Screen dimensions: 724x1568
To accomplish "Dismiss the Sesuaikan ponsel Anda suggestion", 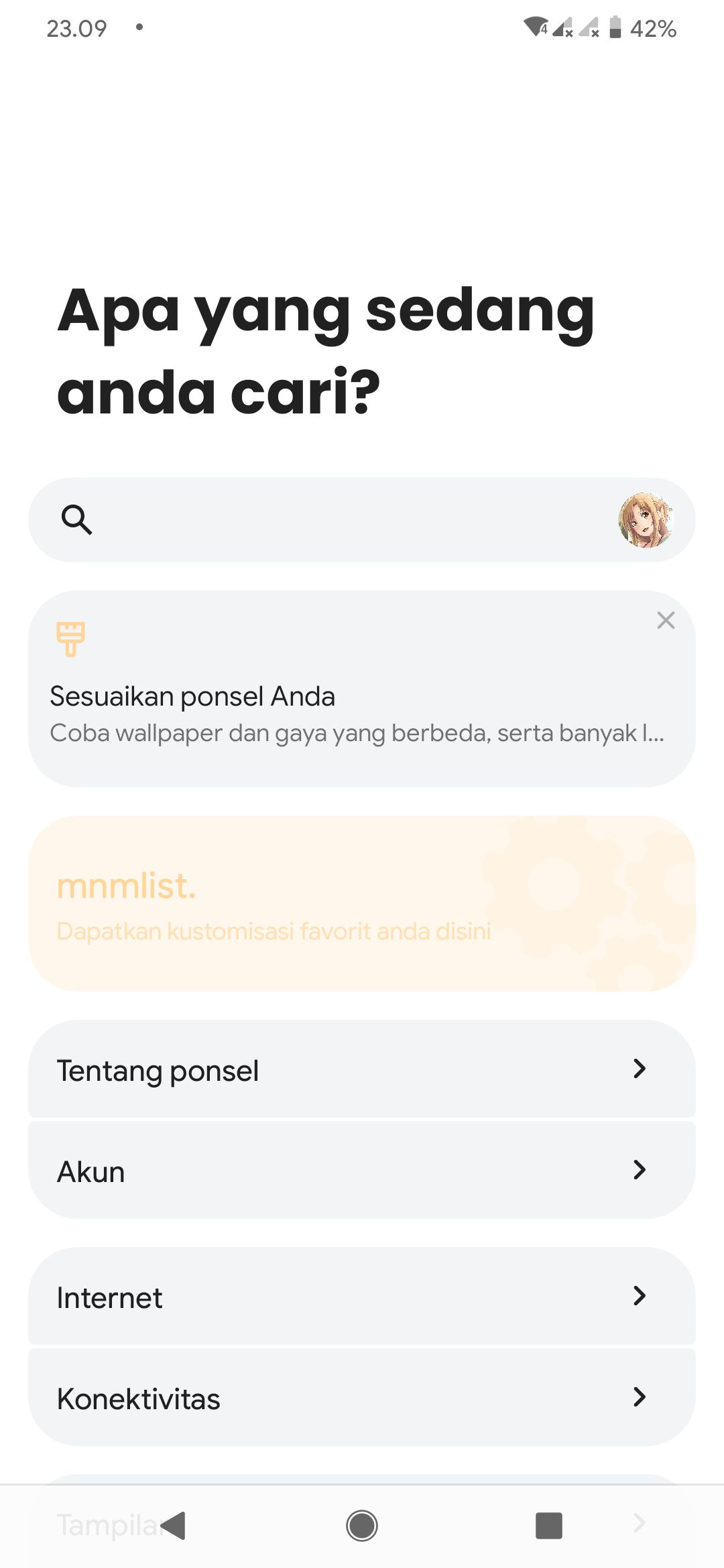I will click(666, 620).
